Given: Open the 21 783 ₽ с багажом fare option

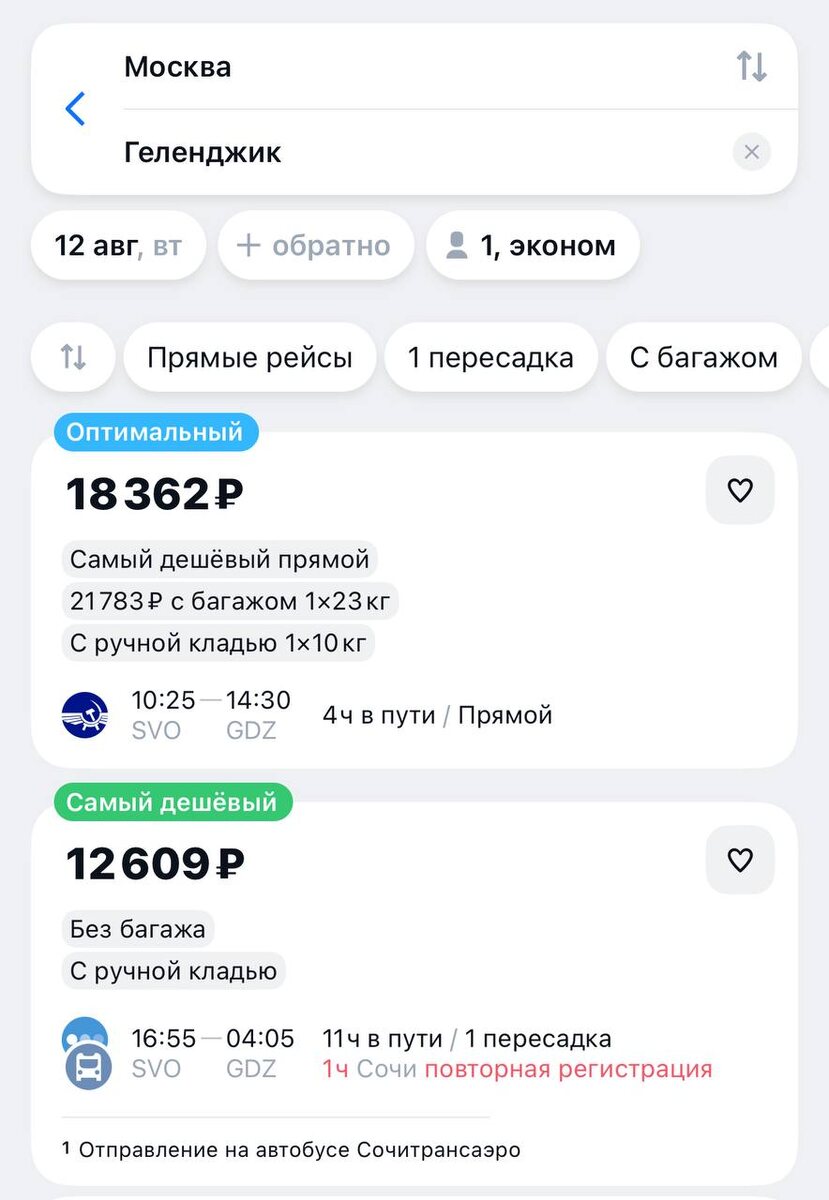Looking at the screenshot, I should pyautogui.click(x=231, y=601).
